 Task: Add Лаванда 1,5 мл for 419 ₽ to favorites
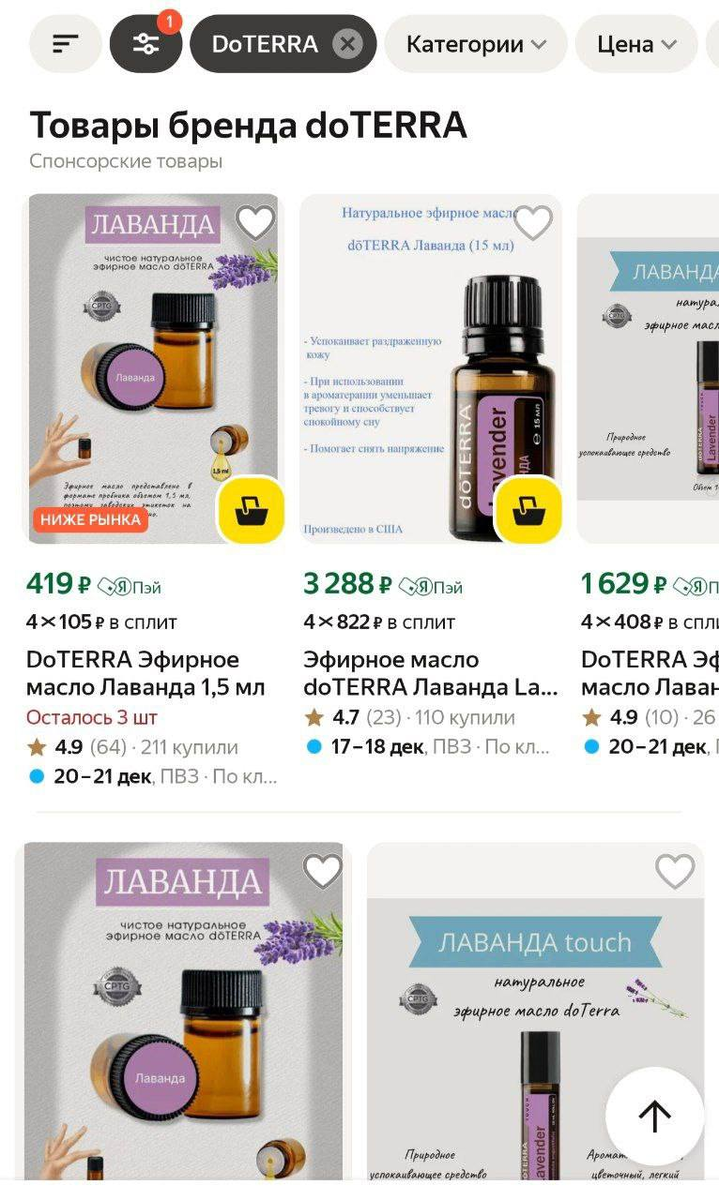point(255,222)
